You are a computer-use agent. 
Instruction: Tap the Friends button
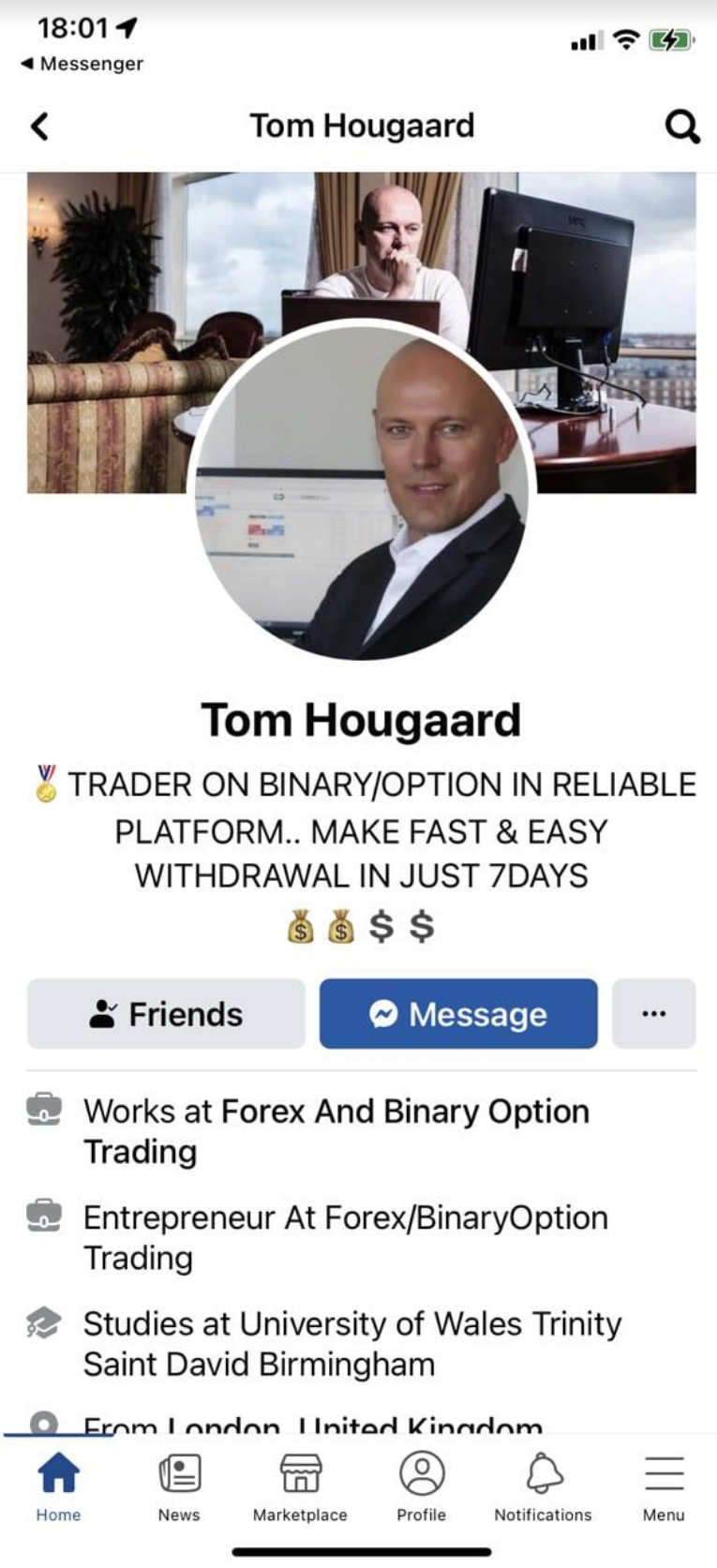(x=166, y=1014)
